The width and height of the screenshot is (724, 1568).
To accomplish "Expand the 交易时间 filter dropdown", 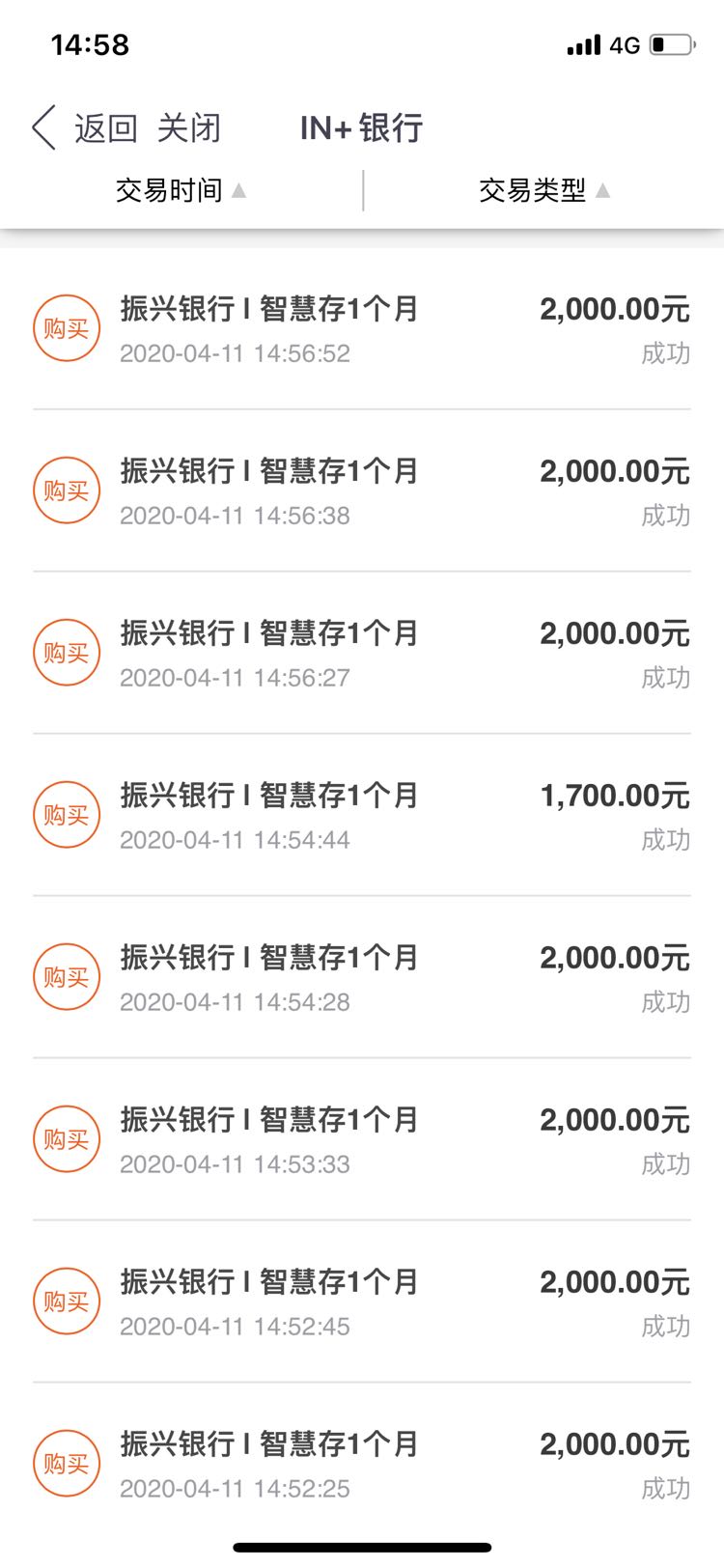I will tap(181, 190).
